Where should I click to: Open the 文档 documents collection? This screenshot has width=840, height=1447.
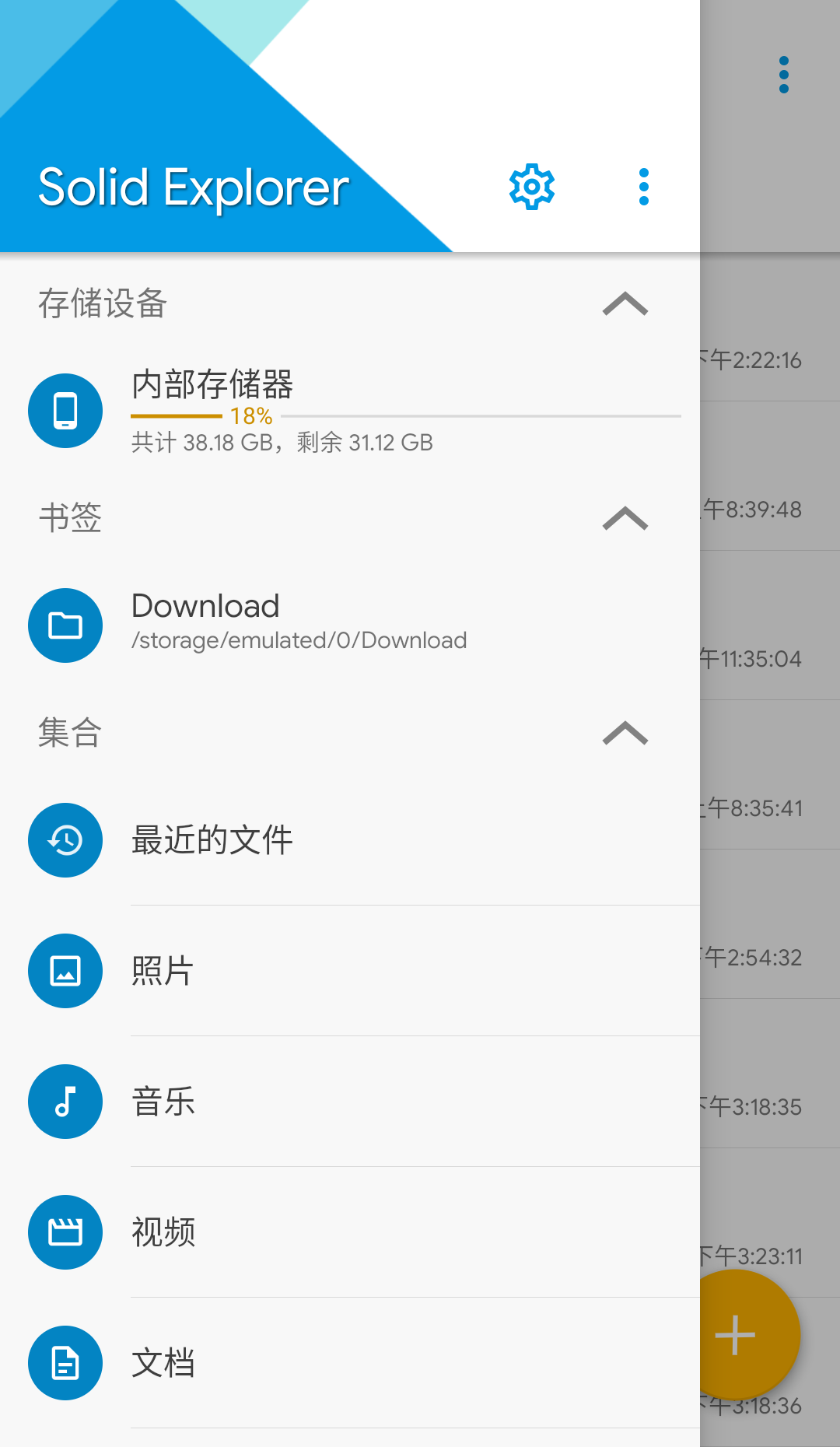tap(350, 1363)
